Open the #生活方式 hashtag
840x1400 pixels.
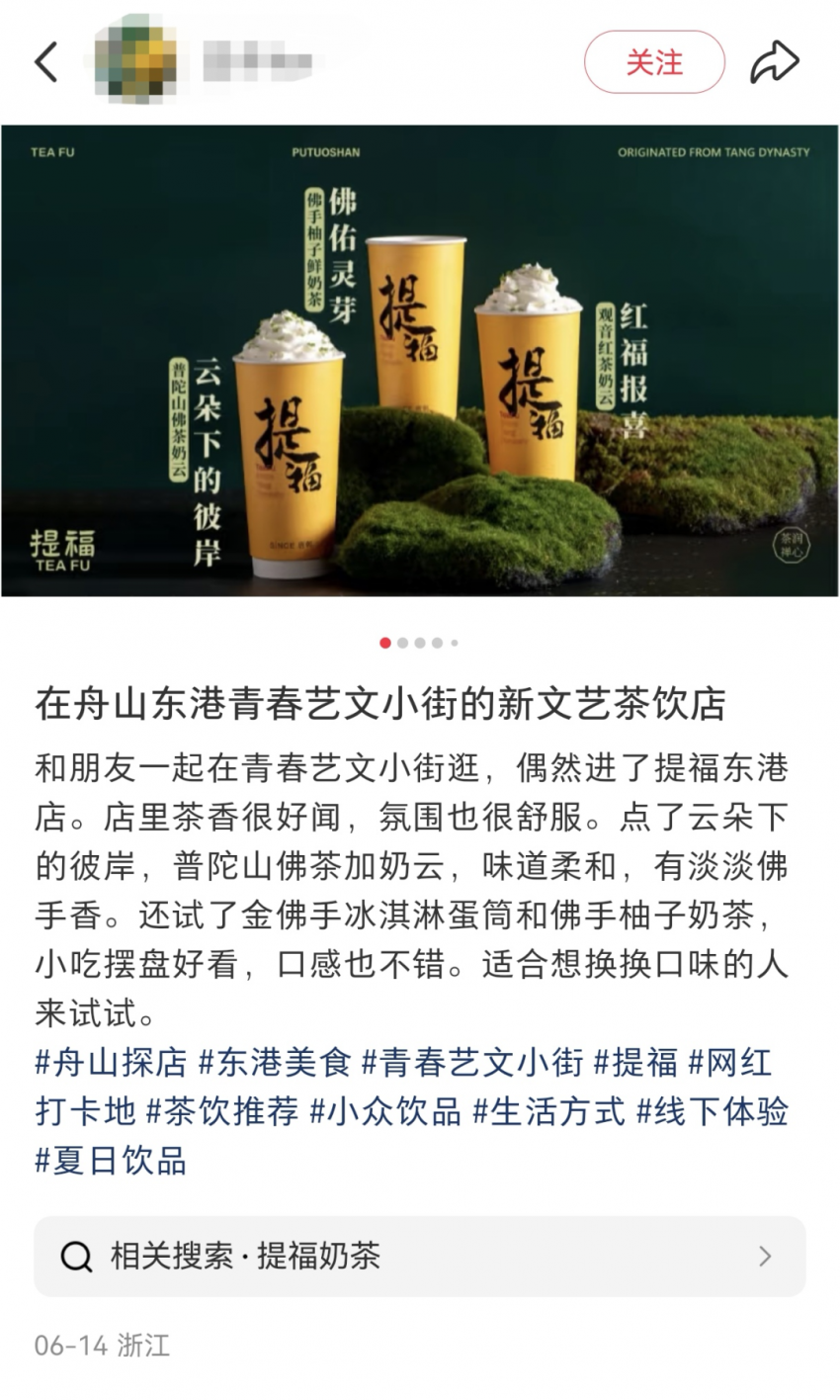click(x=548, y=1111)
